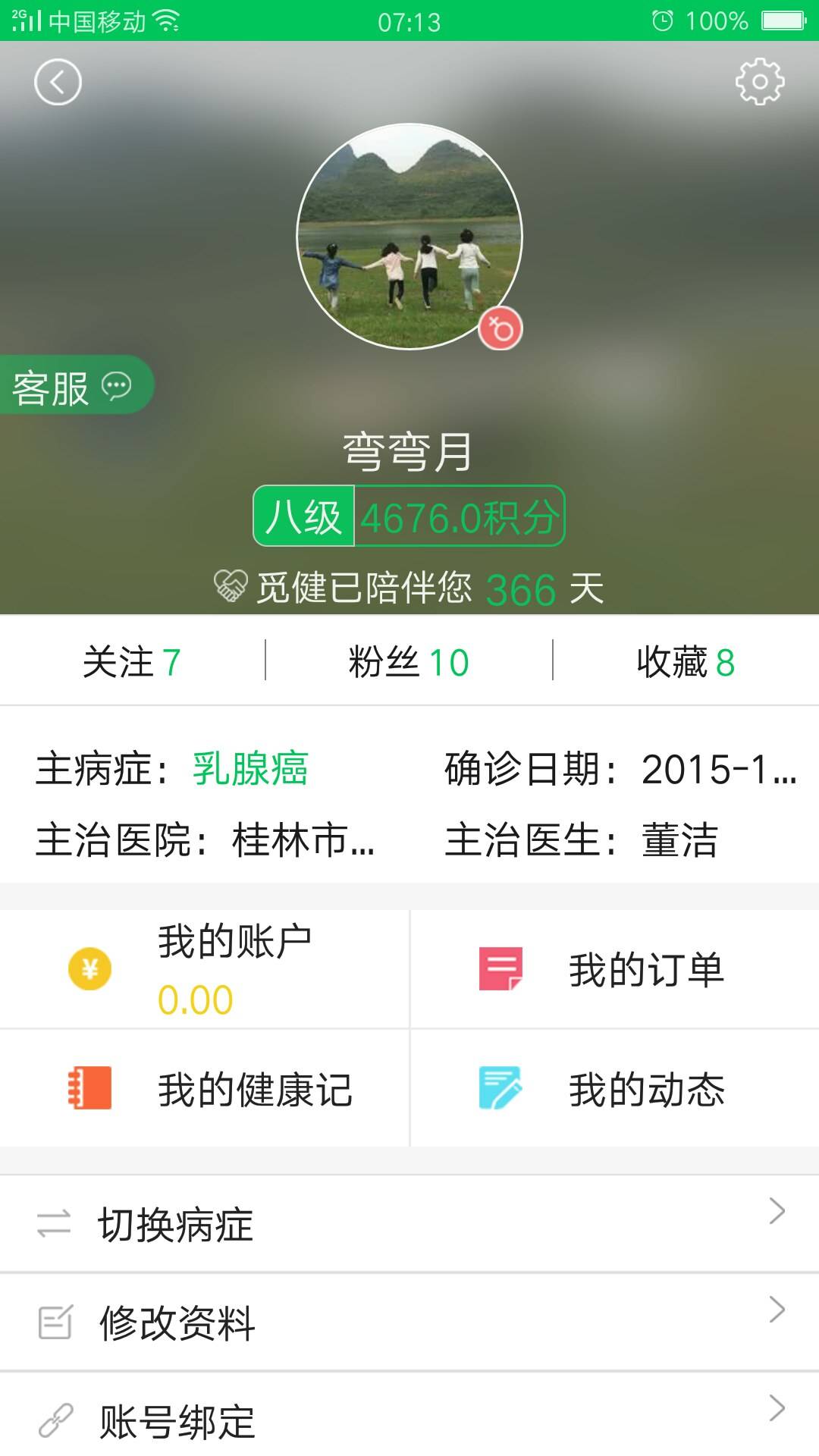Tap the profile avatar photo

tap(409, 237)
